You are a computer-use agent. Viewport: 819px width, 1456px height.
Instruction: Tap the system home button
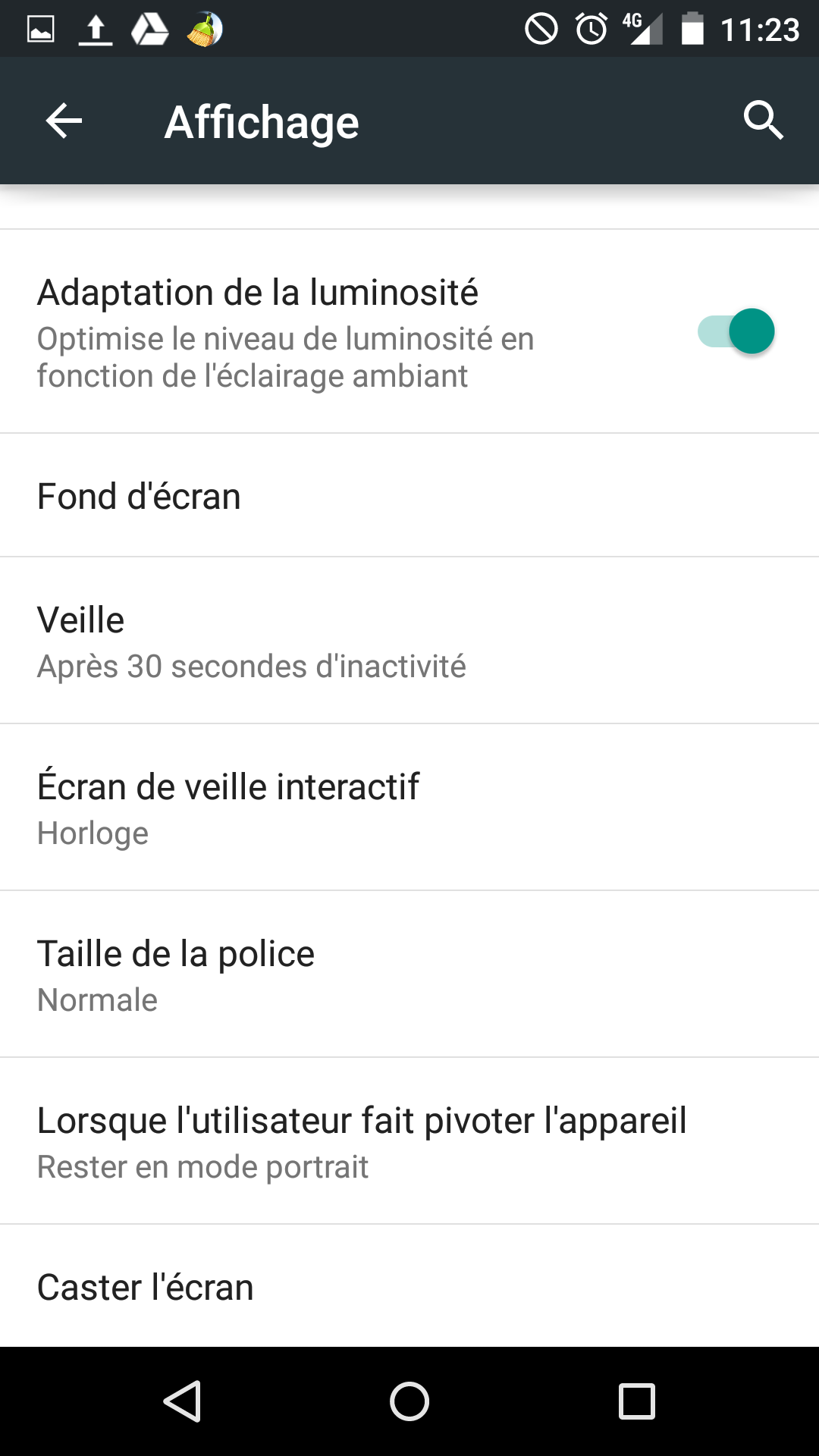tap(409, 1401)
